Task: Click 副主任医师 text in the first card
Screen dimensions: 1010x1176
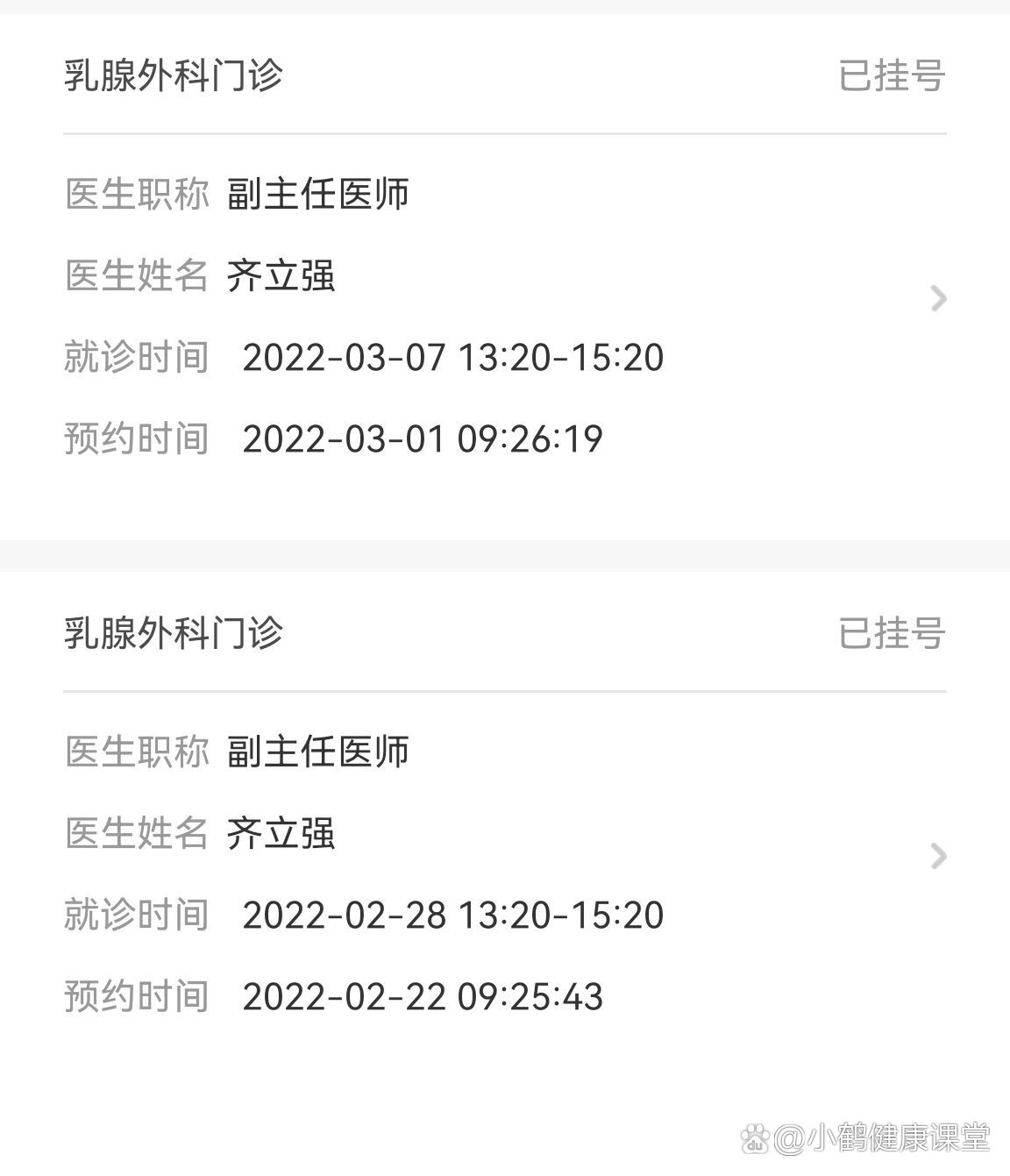Action: [x=317, y=195]
